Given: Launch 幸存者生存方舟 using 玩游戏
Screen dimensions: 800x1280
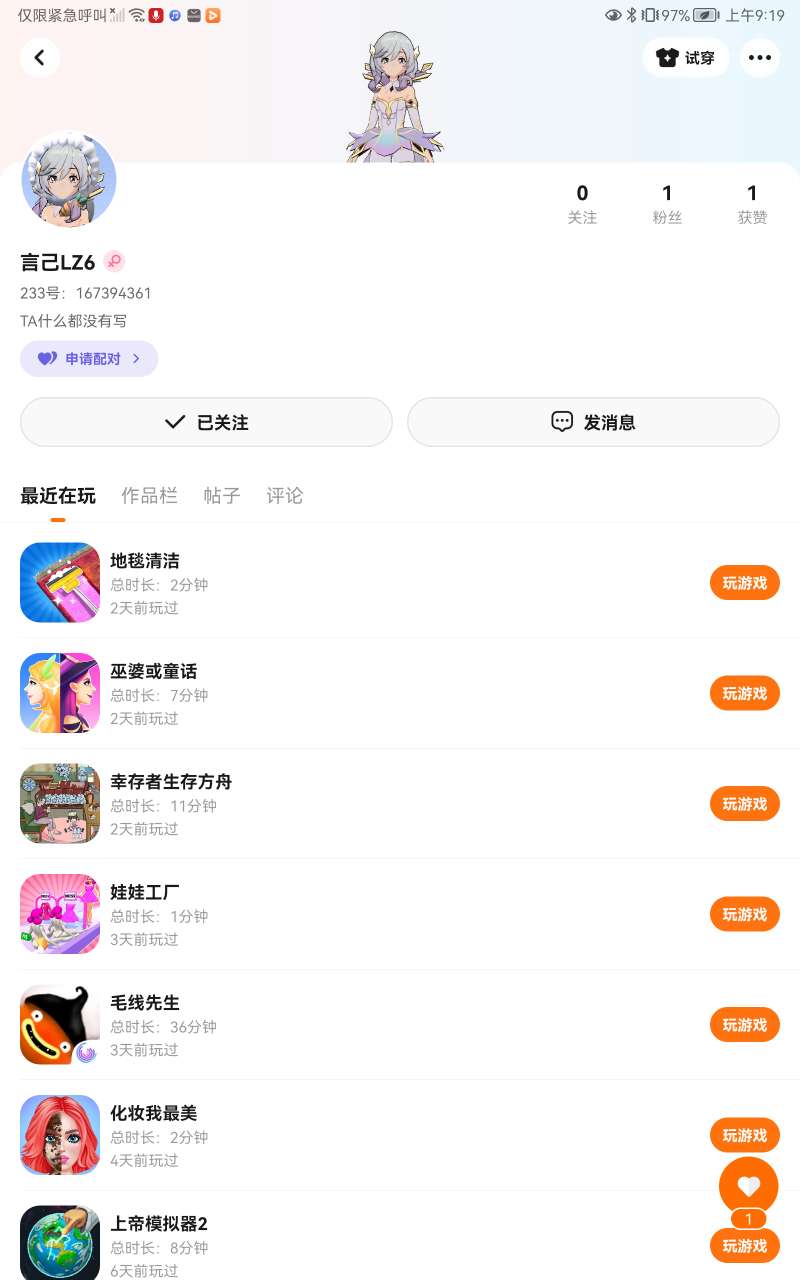Looking at the screenshot, I should (x=745, y=804).
